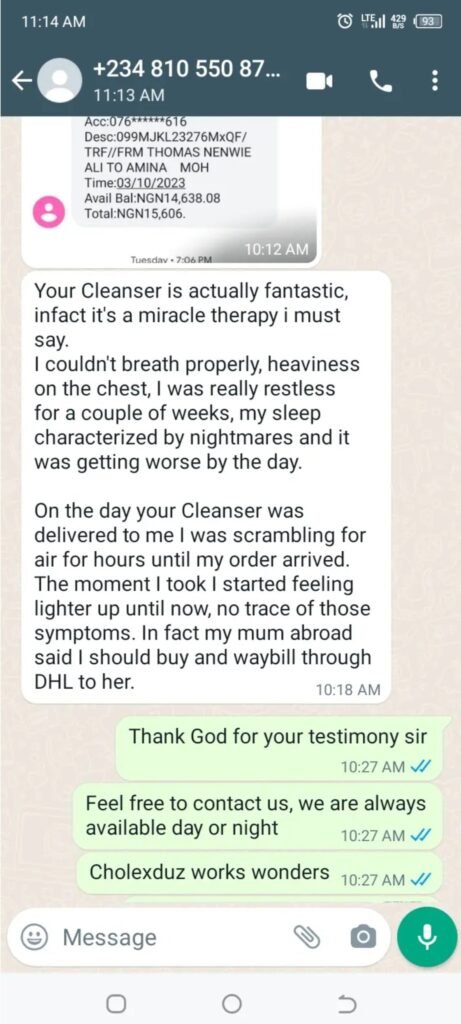Screen dimensions: 461x1024
Task: Start a voice call
Action: (379, 81)
